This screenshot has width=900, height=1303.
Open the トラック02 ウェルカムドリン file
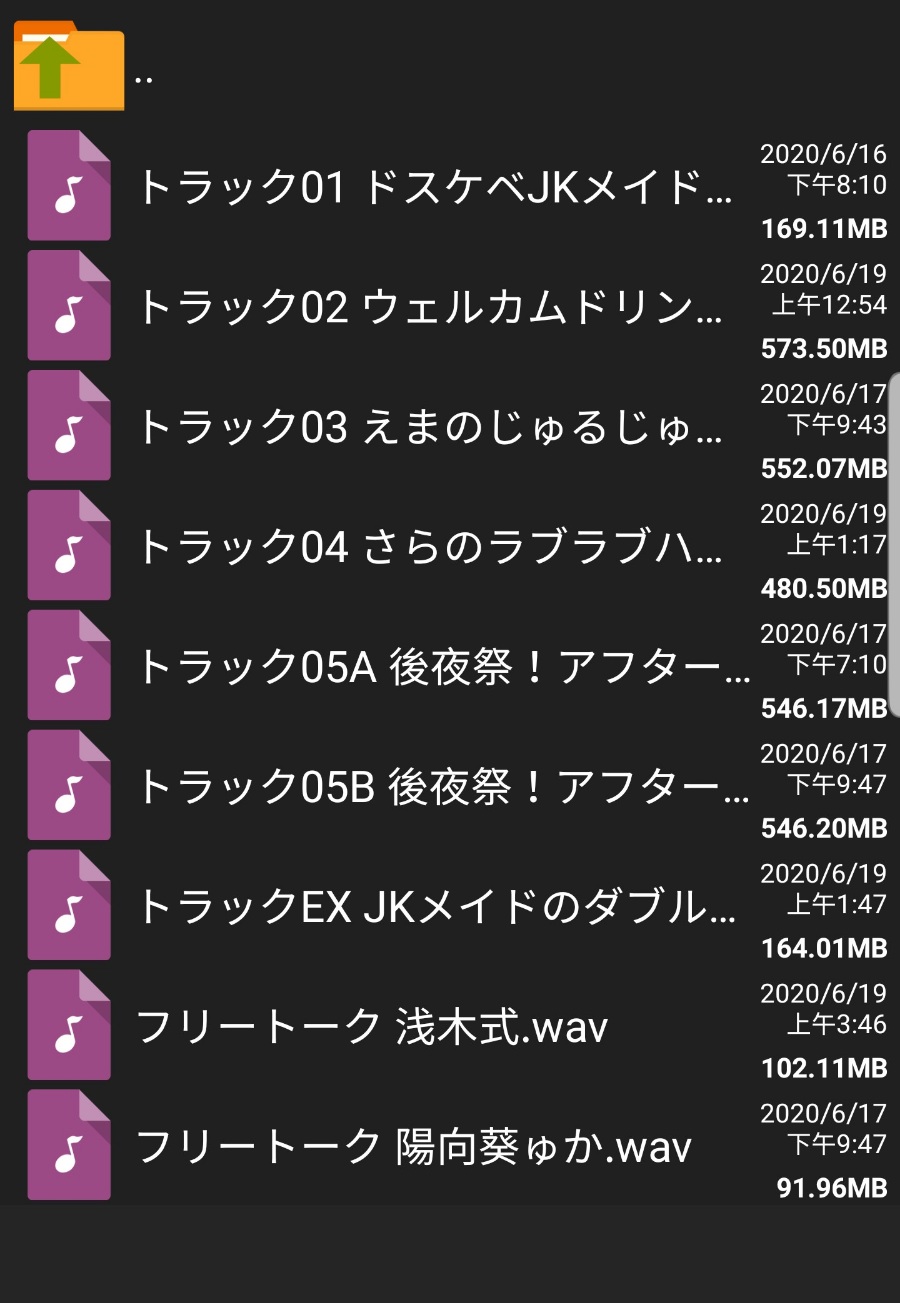pyautogui.click(x=430, y=307)
